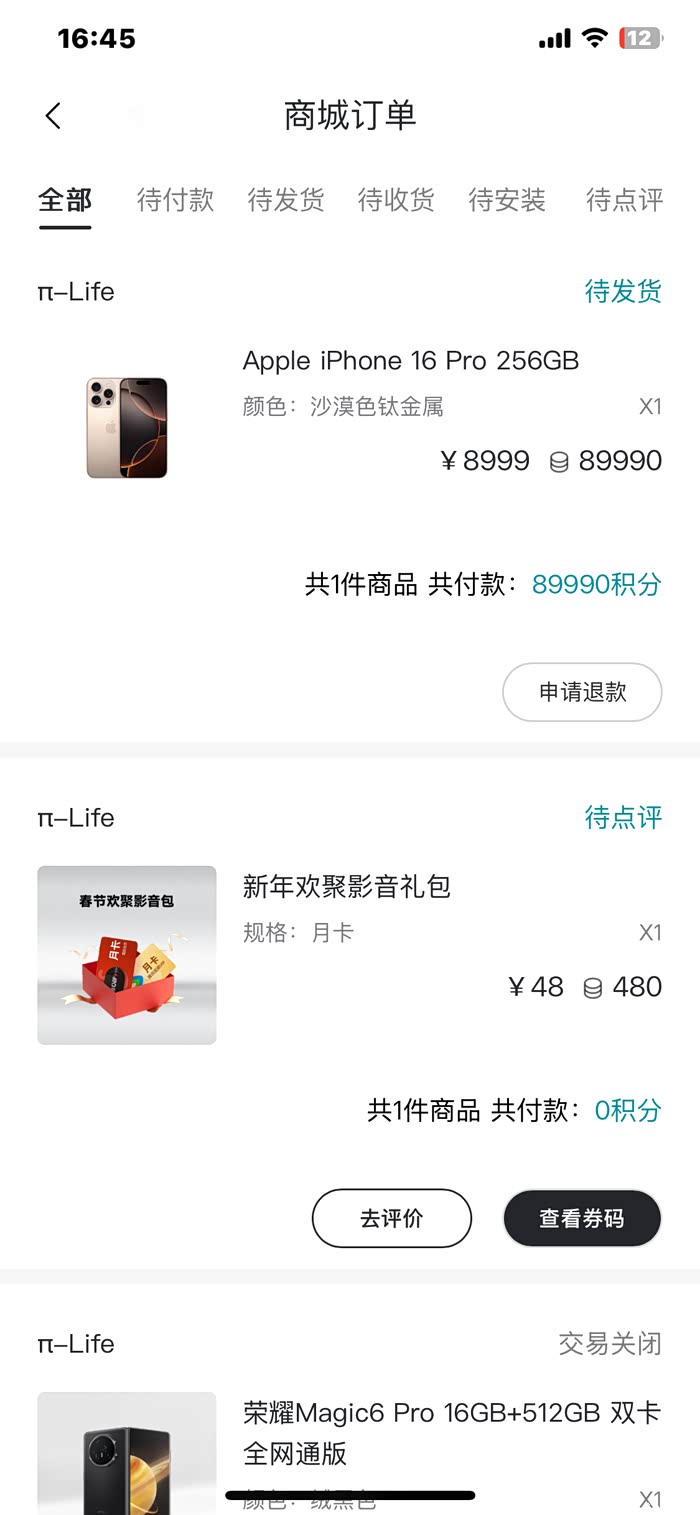Switch to the 全部 tab
This screenshot has height=1515, width=700.
[x=65, y=200]
